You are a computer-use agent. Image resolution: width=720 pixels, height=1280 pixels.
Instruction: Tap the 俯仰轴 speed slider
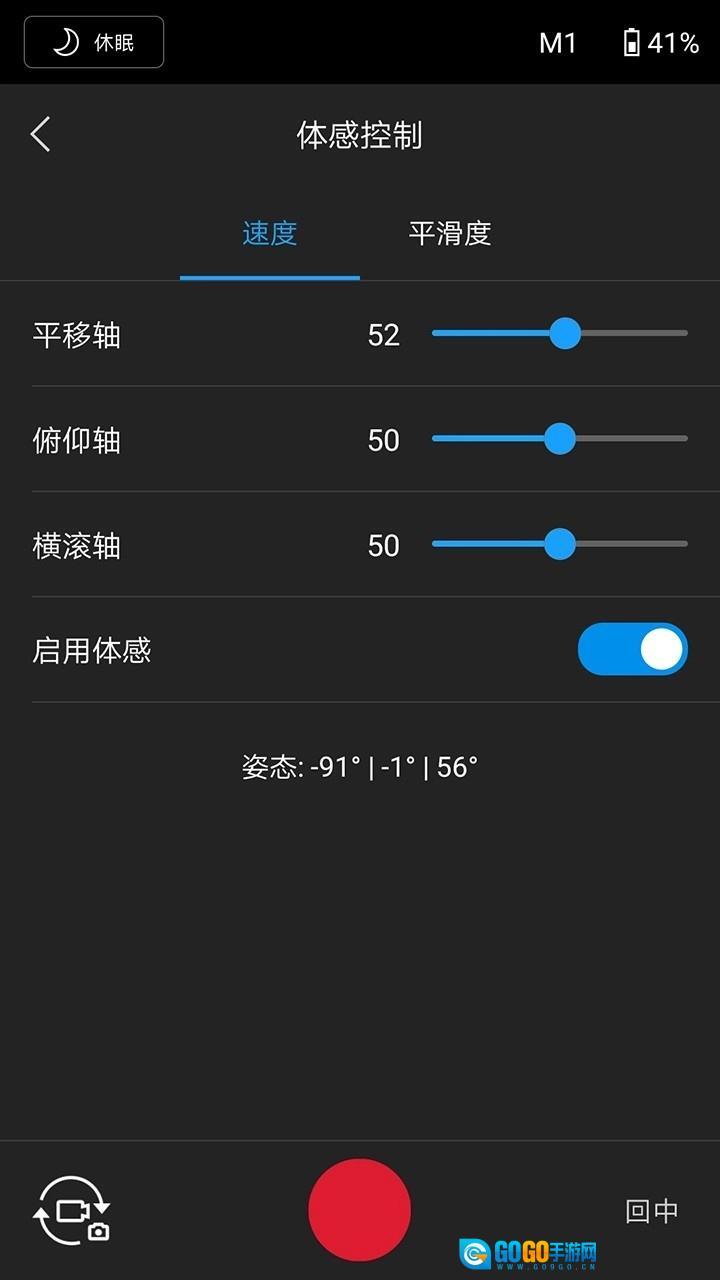point(559,438)
